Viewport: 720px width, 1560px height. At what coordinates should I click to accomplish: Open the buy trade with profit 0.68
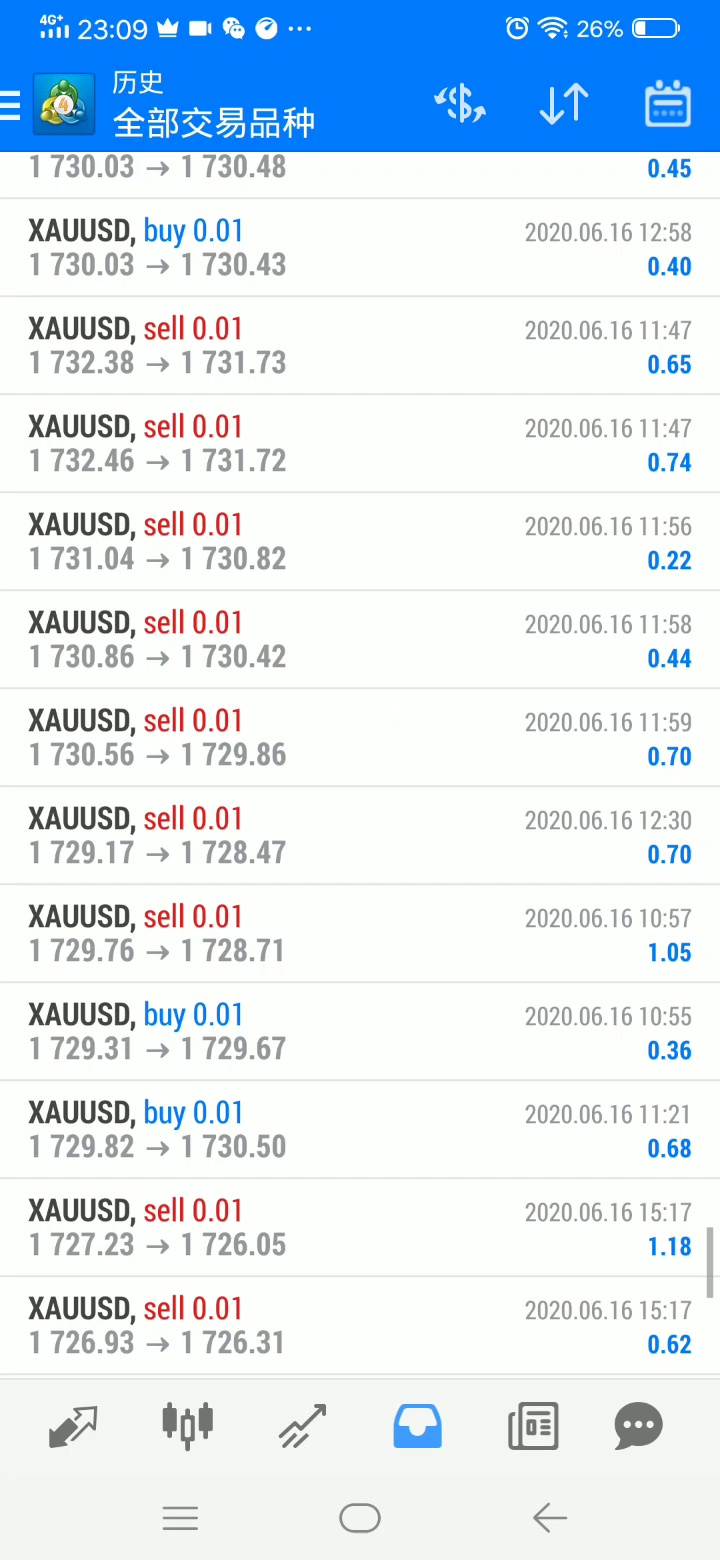point(360,1130)
